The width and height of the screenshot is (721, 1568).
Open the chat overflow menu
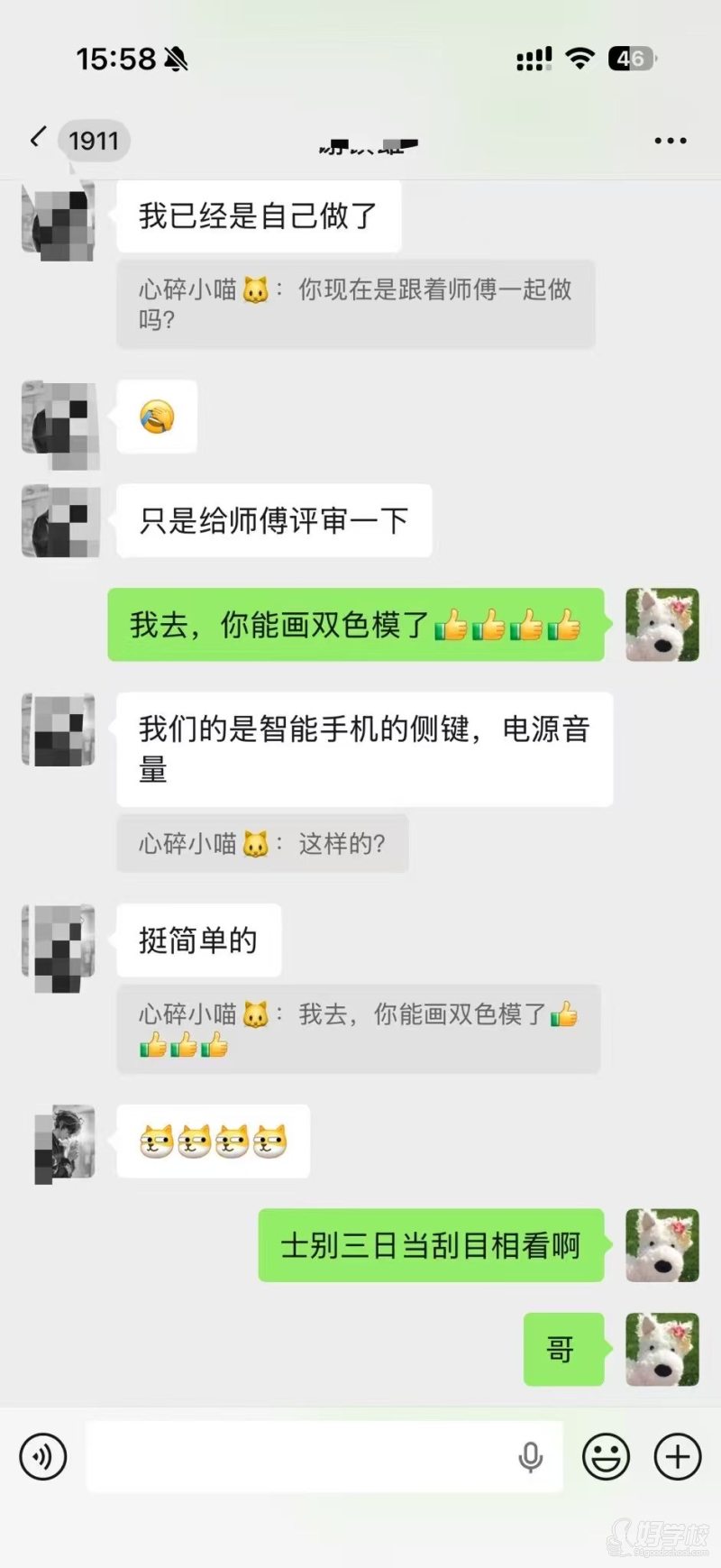coord(670,141)
